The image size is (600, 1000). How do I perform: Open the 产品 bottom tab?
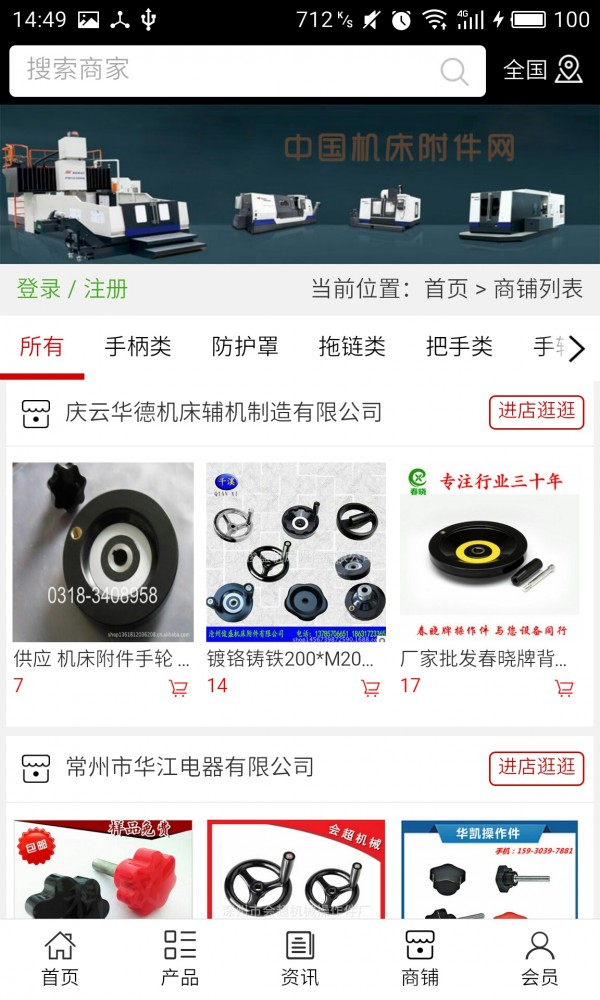point(180,958)
